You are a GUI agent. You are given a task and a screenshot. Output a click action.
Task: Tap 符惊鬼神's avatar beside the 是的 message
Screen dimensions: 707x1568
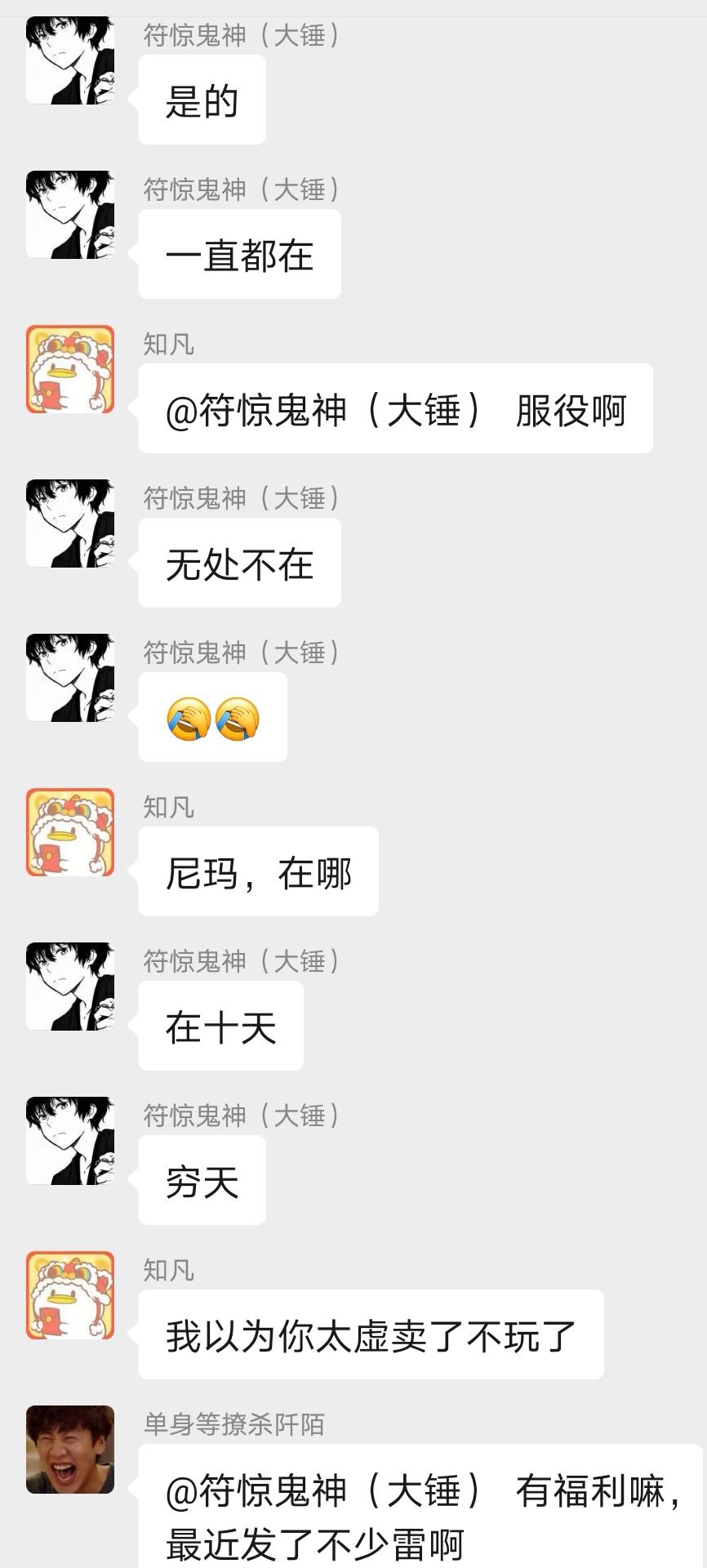coord(70,60)
